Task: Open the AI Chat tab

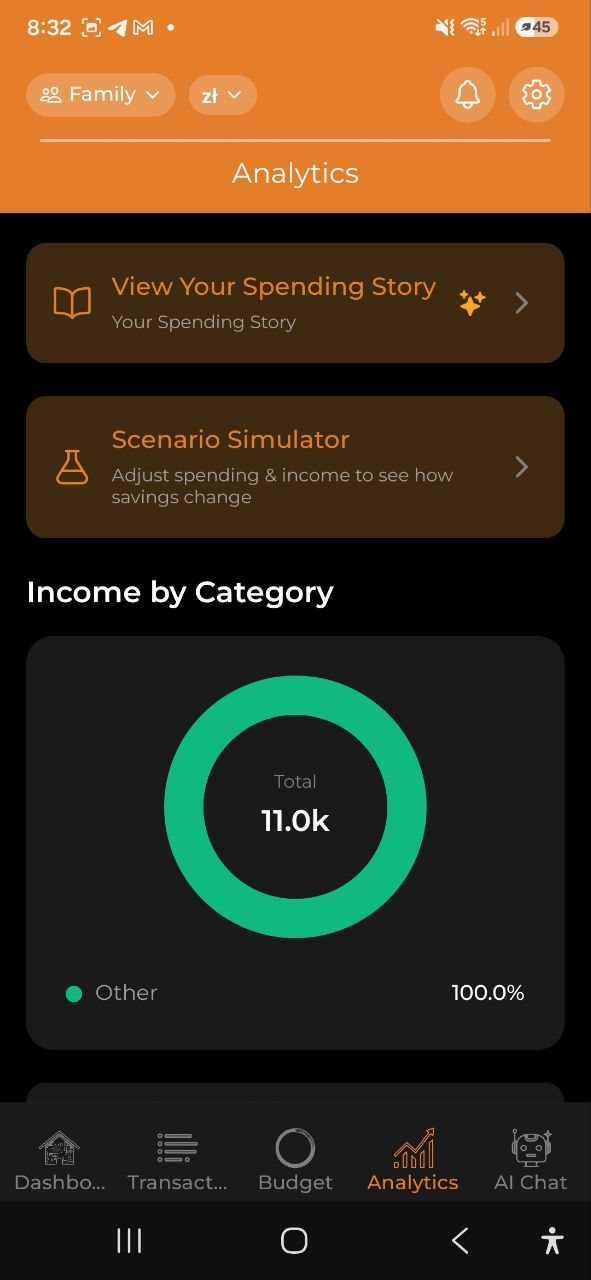Action: 531,1160
